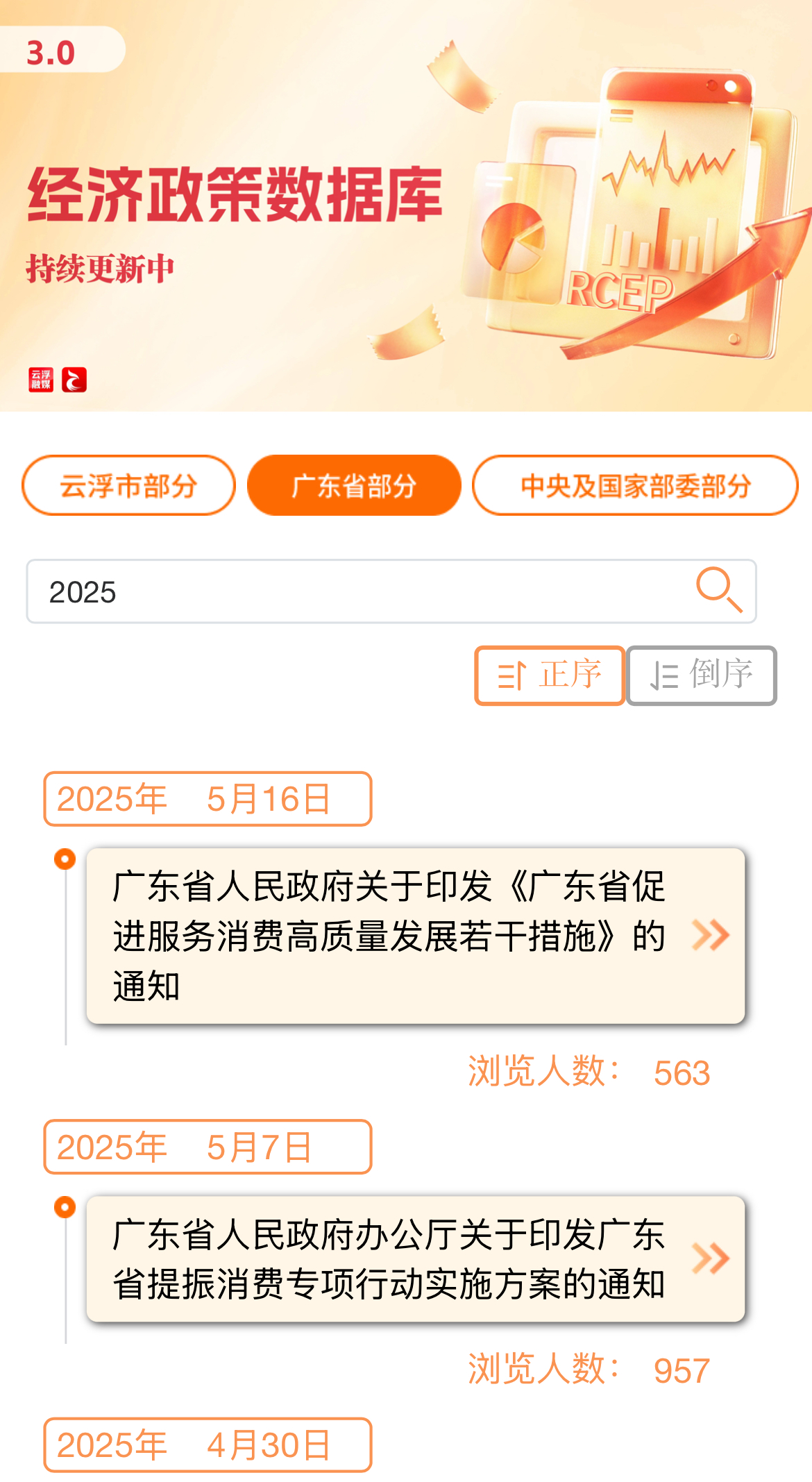Switch to the 云浮市部分 tab
The height and width of the screenshot is (1482, 812).
point(128,485)
